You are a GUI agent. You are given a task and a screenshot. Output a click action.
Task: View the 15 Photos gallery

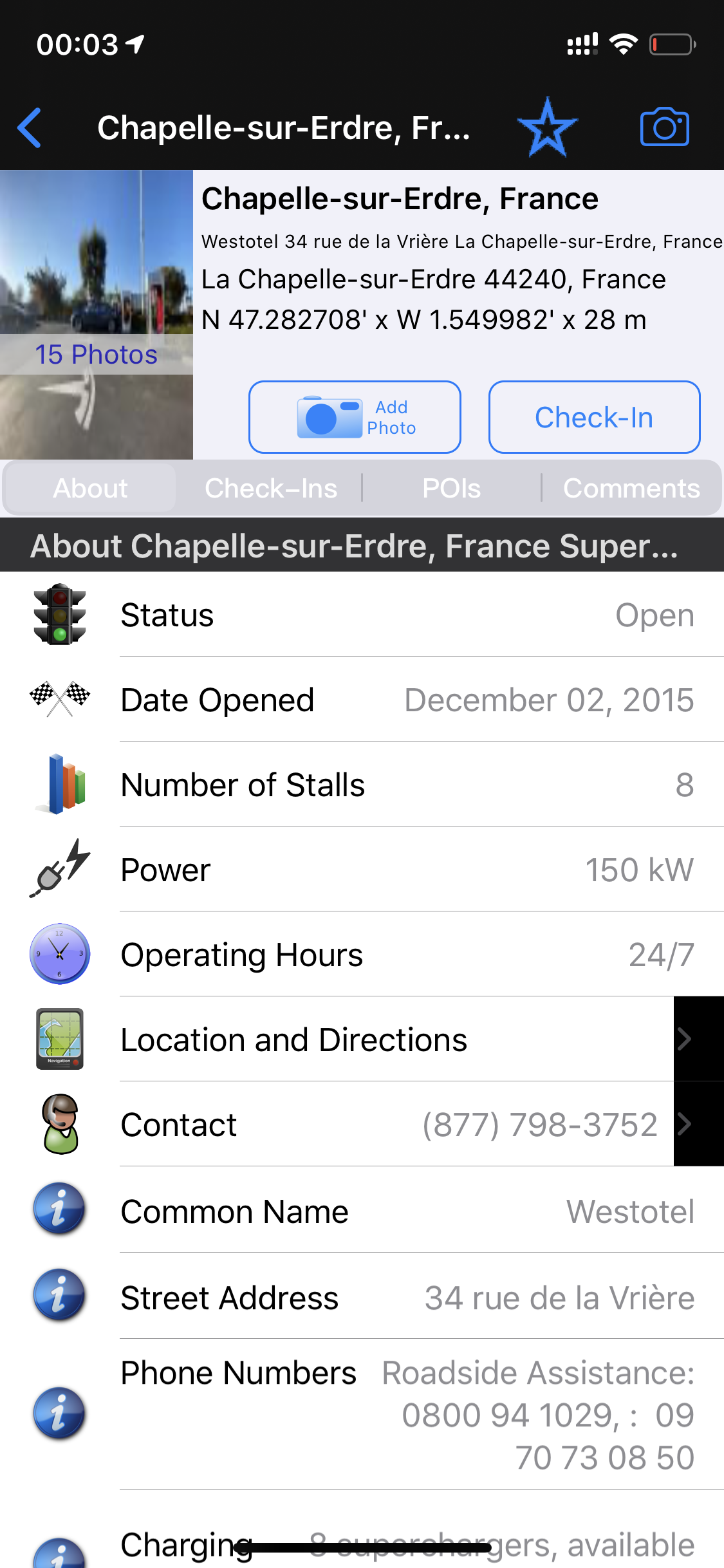click(96, 354)
